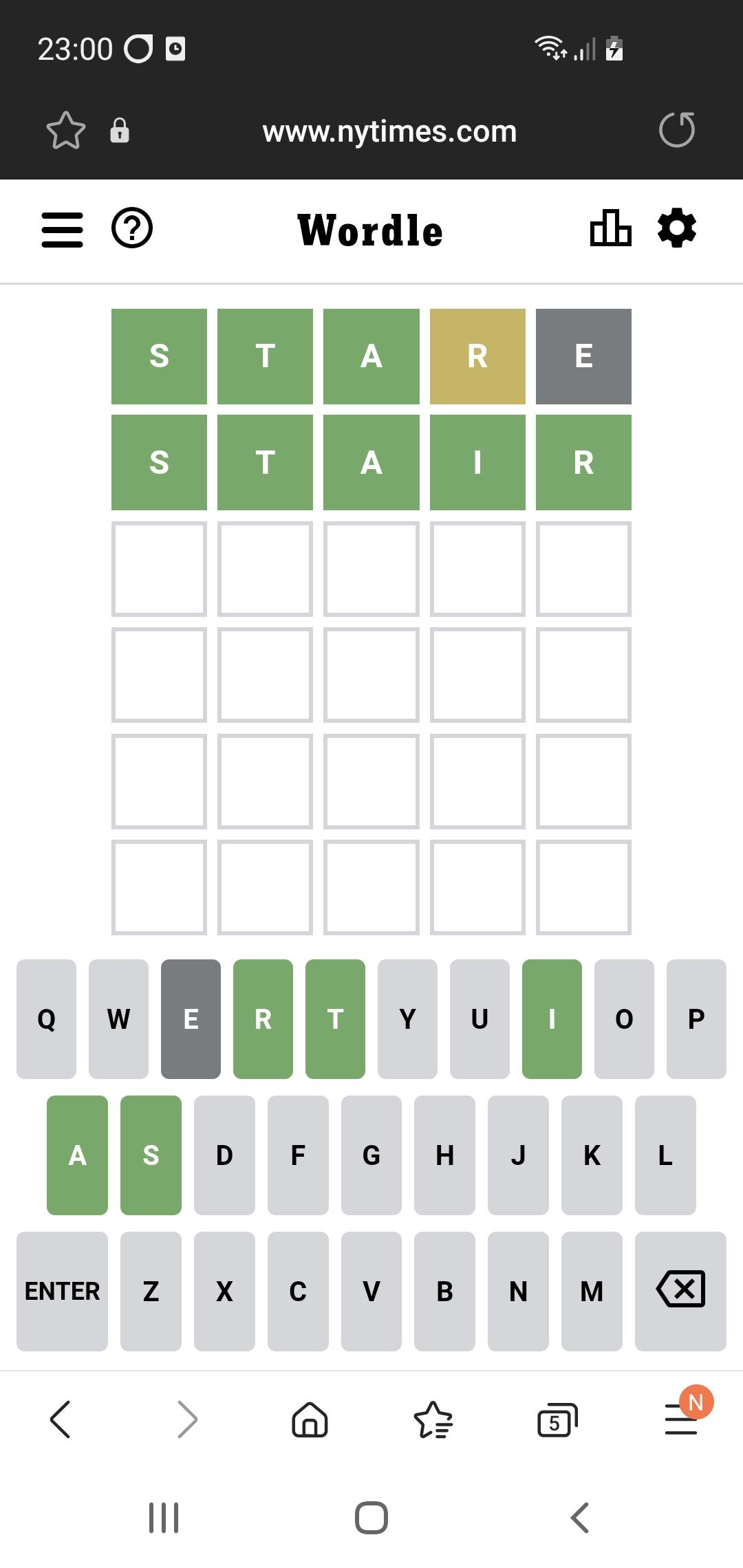Image resolution: width=743 pixels, height=1568 pixels.
Task: Choose the letter L key
Action: pos(665,1155)
